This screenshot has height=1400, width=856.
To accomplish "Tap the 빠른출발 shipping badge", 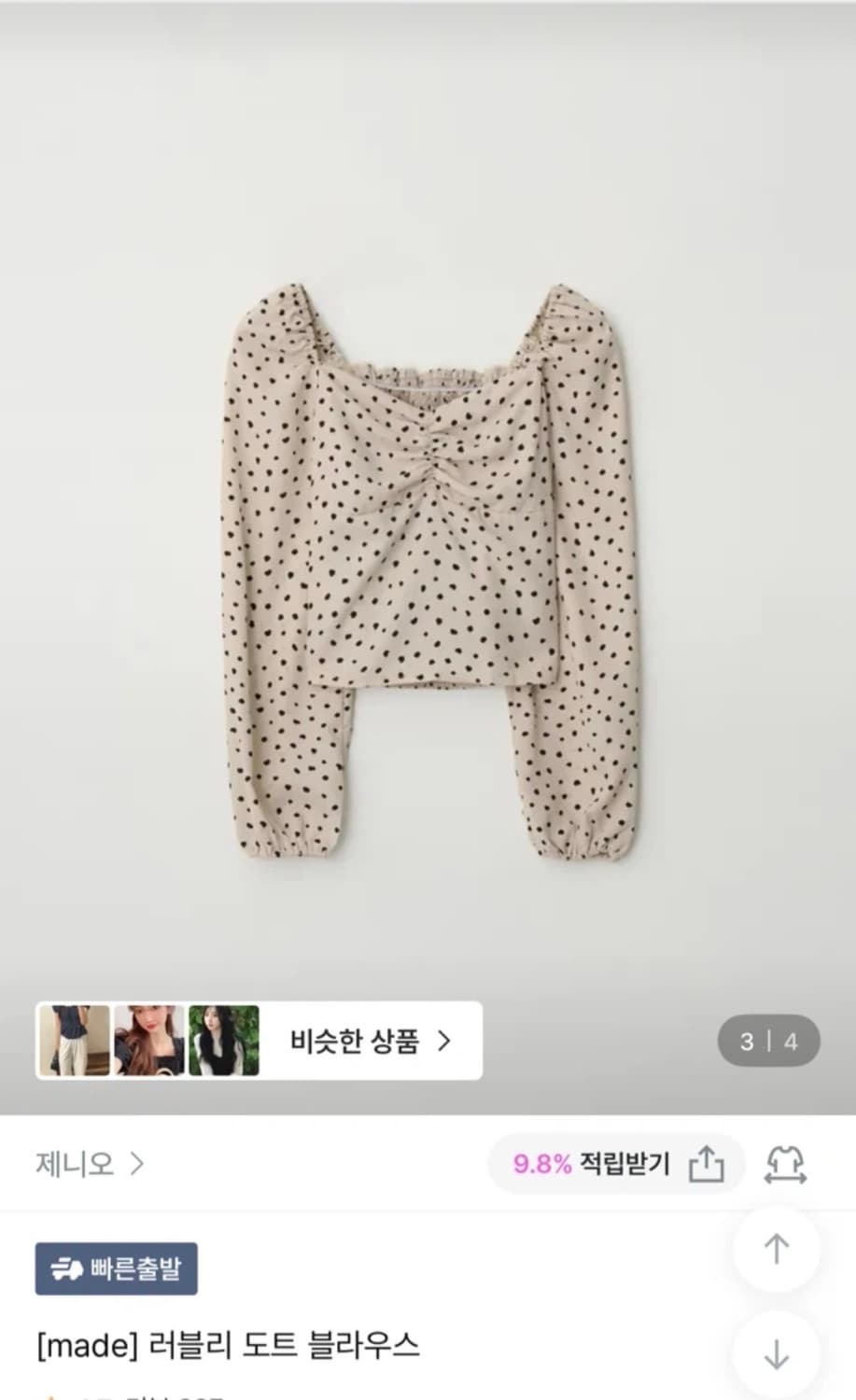I will pyautogui.click(x=116, y=1267).
